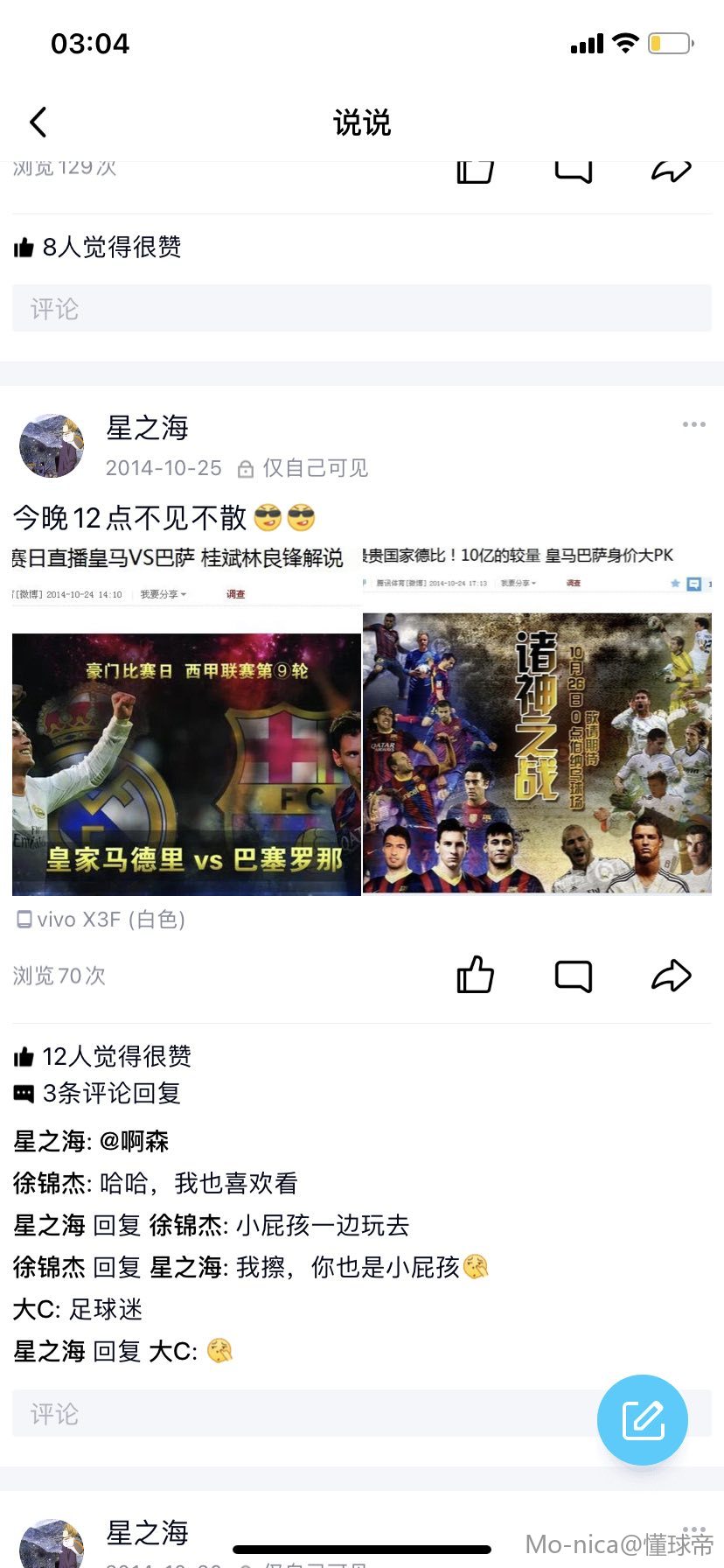View who liked: 12人觉得很赞
Screen dimensions: 724x1568
[115, 1056]
